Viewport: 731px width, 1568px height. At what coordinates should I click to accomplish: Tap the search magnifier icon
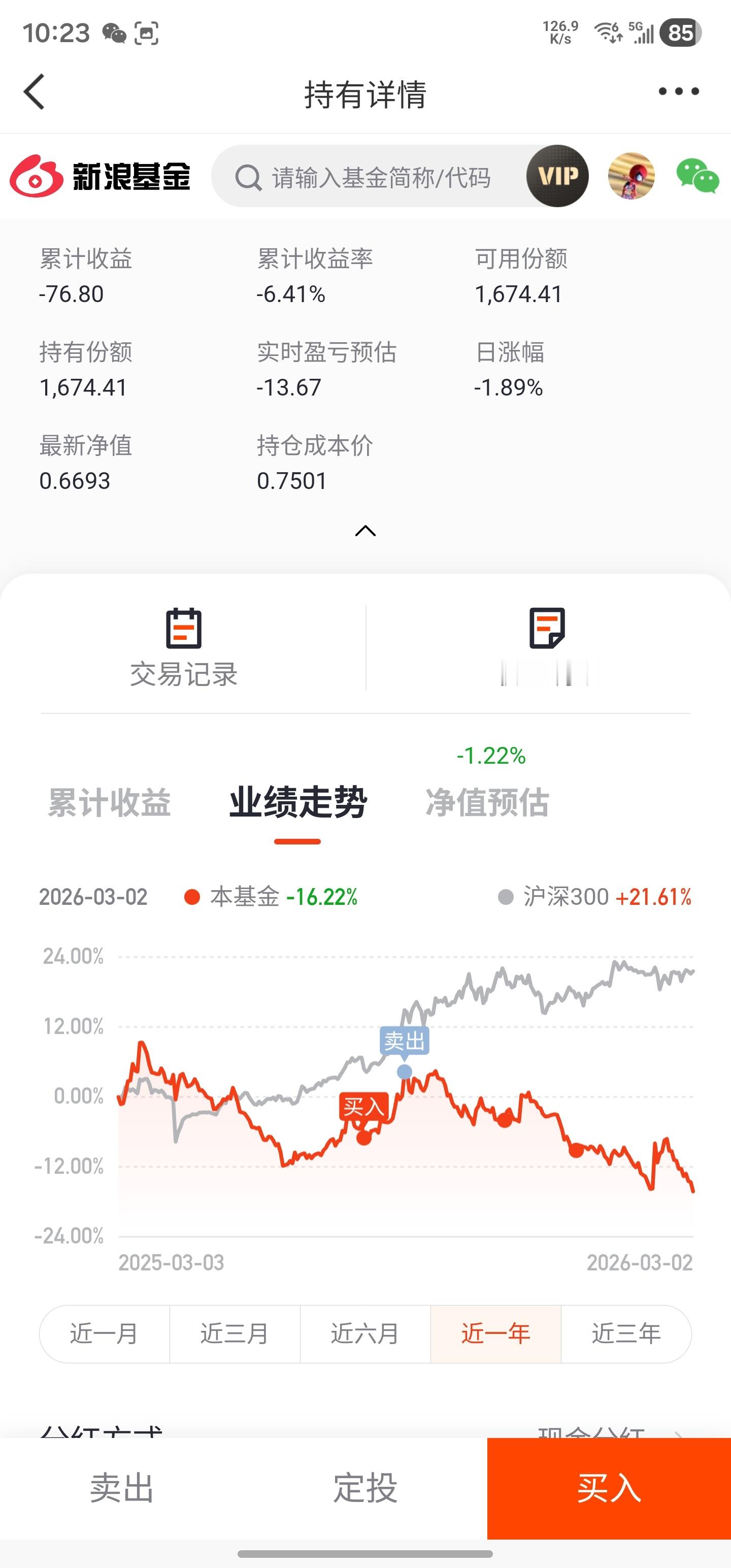coord(247,177)
